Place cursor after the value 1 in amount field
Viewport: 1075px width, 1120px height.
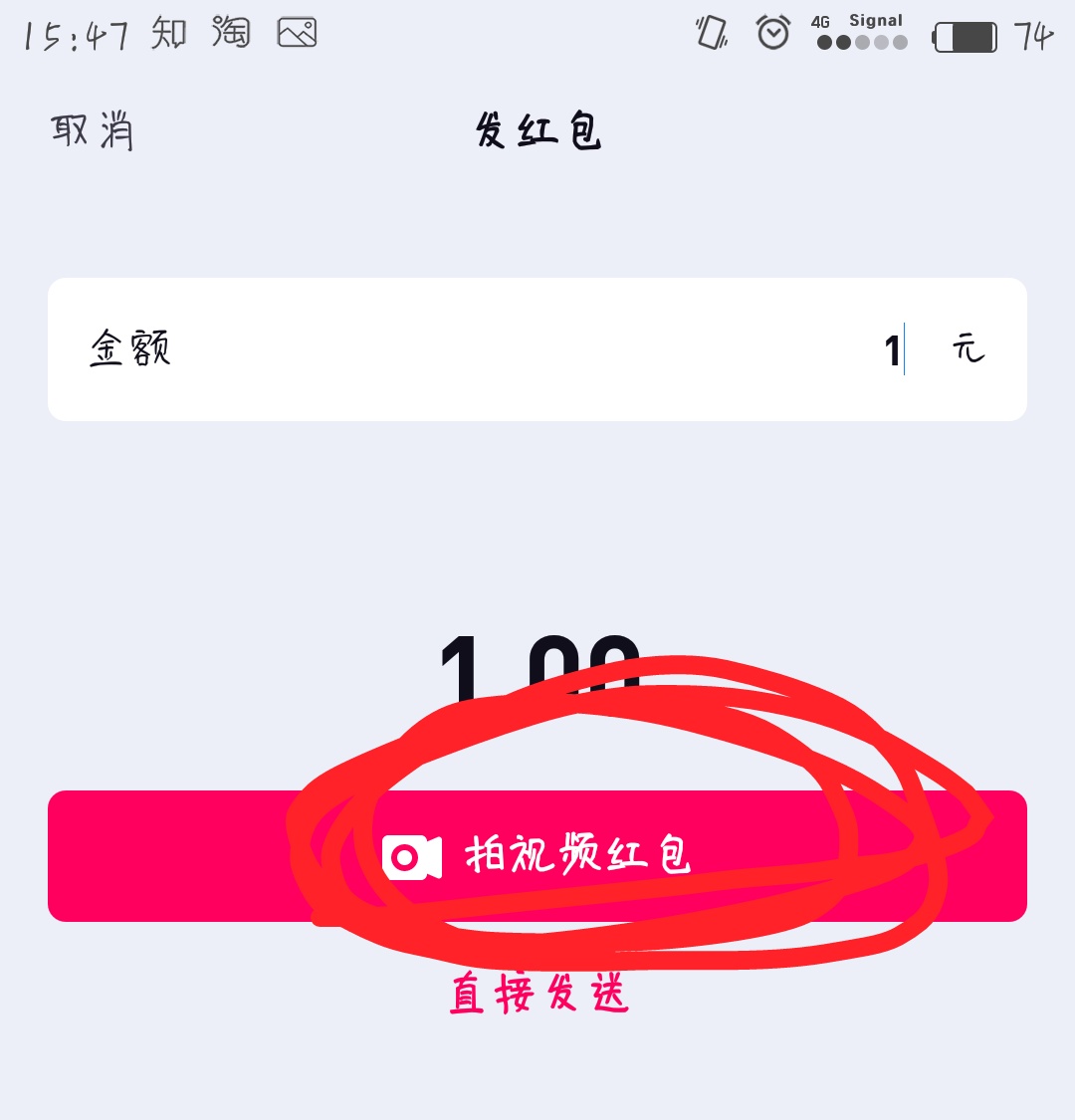(x=904, y=348)
